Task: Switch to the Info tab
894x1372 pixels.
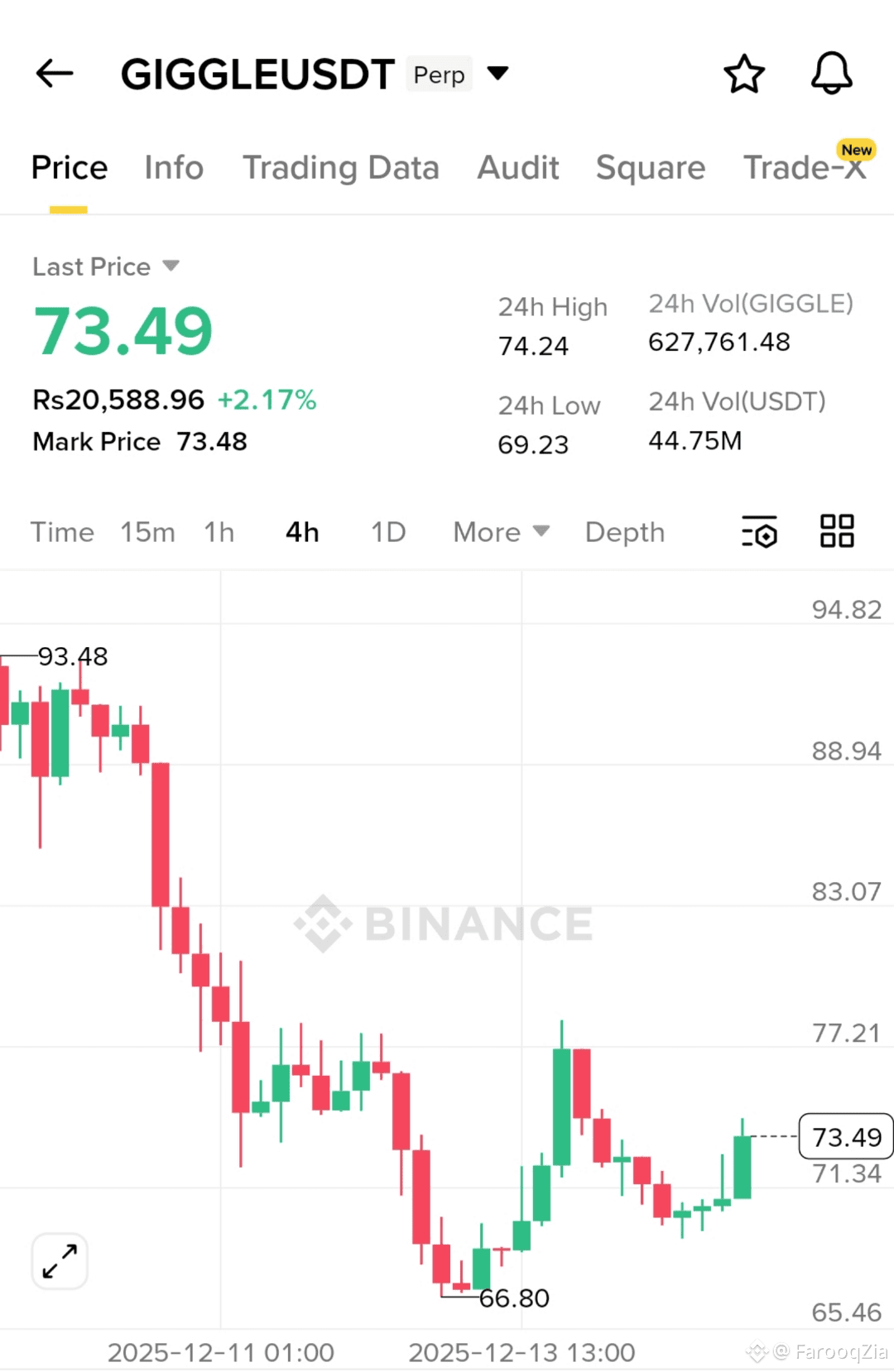Action: [174, 168]
